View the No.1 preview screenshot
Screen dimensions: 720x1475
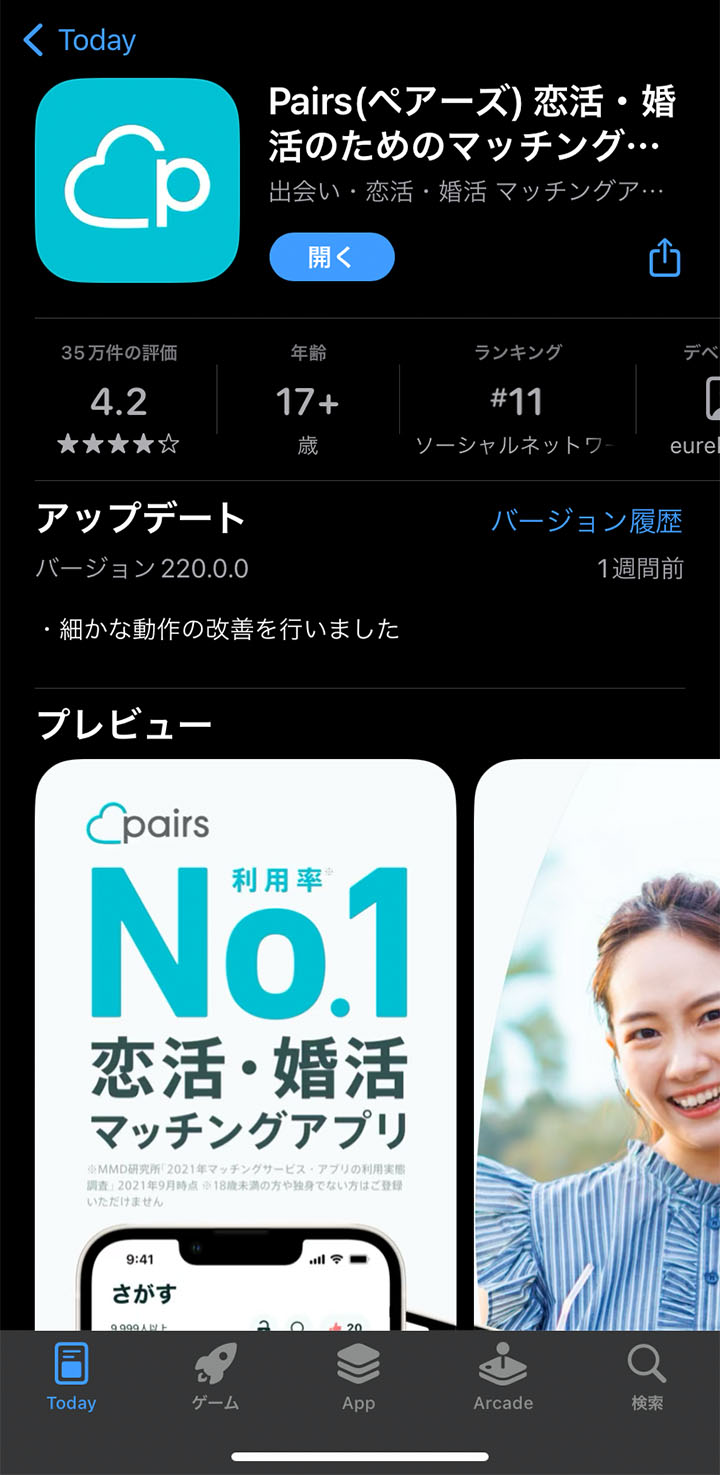(245, 1040)
